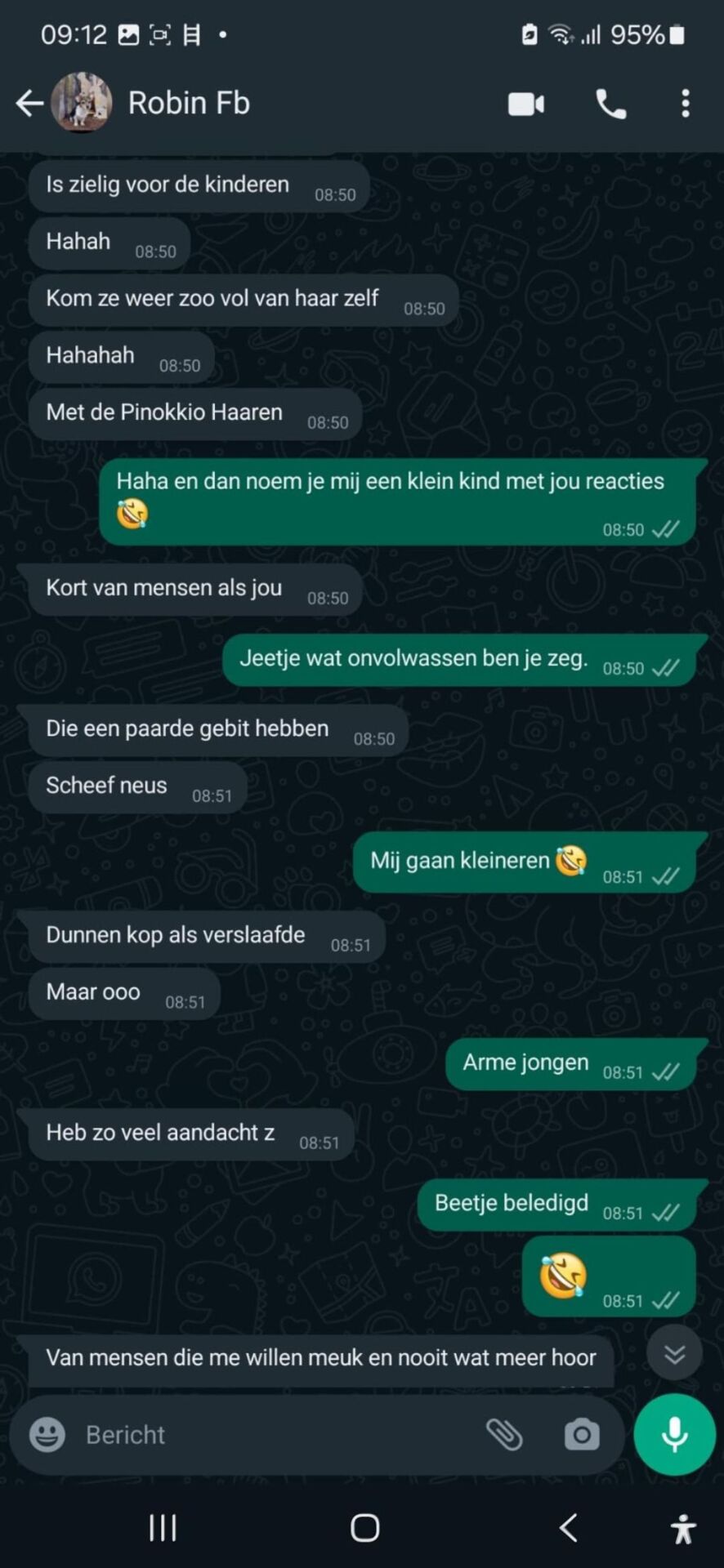This screenshot has width=724, height=1568.
Task: Open the accessibility shortcut button
Action: [x=683, y=1529]
